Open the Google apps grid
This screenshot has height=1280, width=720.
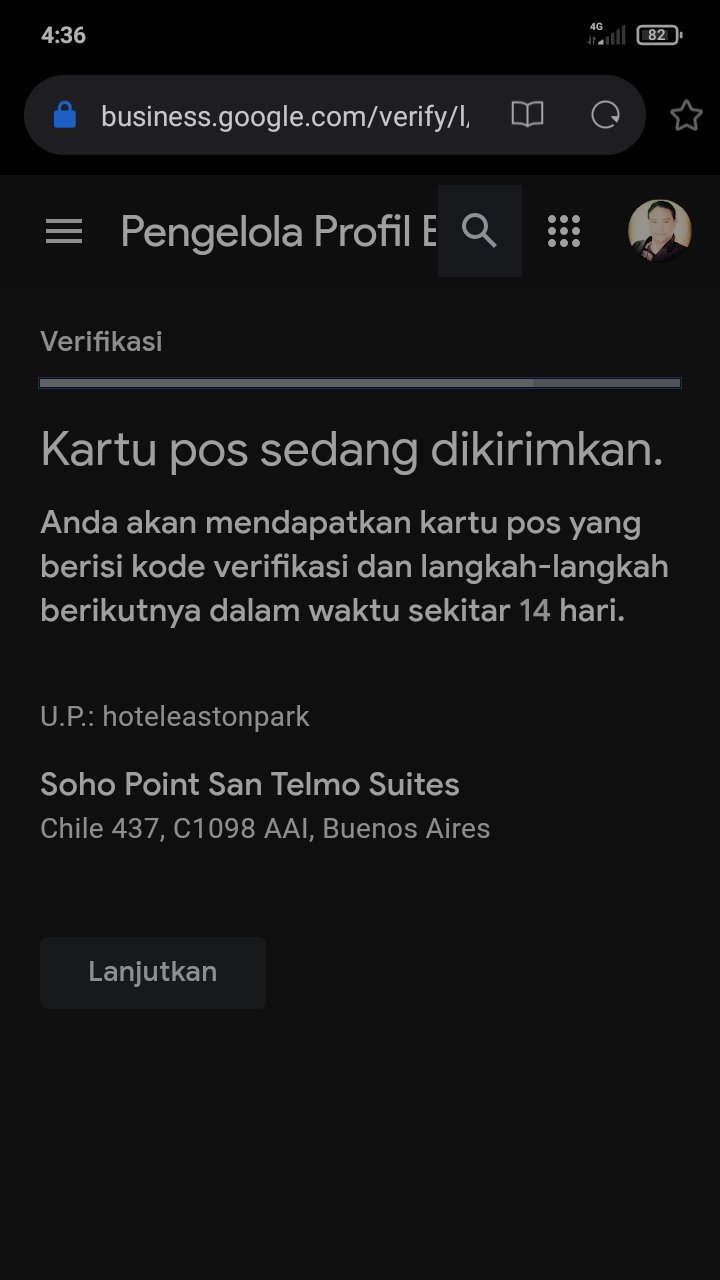pos(564,231)
